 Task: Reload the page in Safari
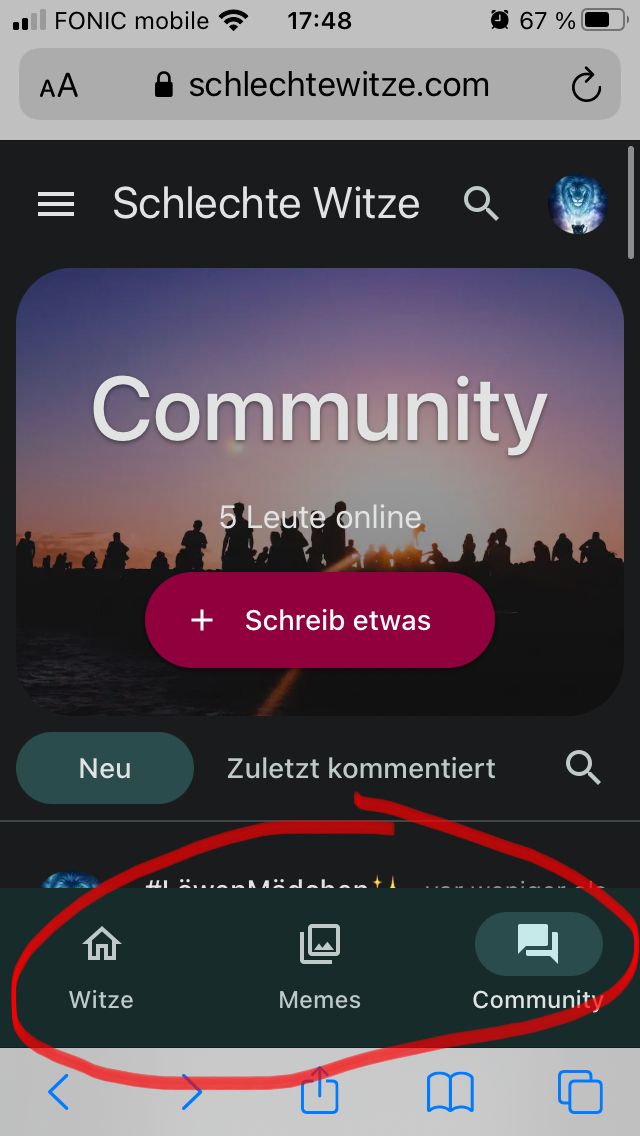586,86
